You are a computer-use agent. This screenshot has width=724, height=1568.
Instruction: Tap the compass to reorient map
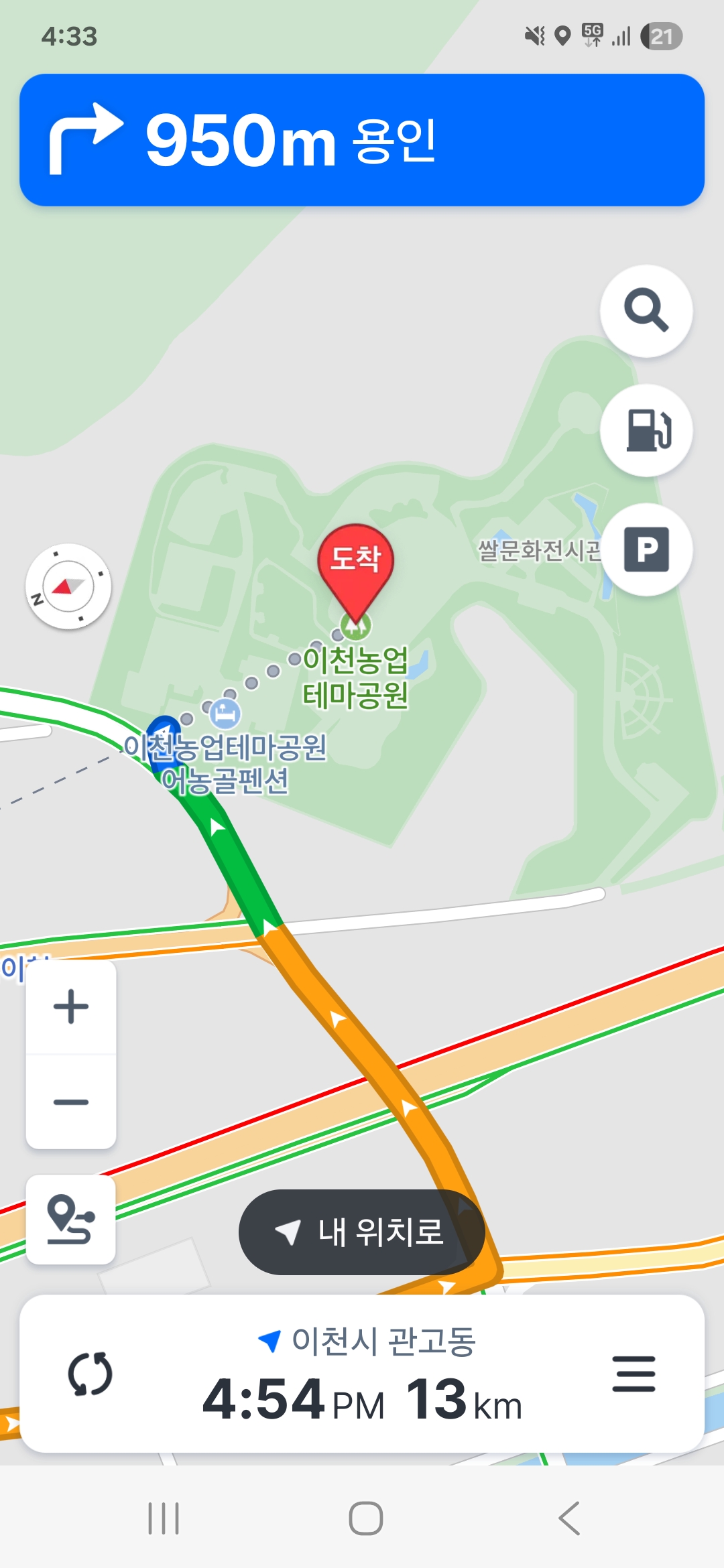[x=68, y=586]
